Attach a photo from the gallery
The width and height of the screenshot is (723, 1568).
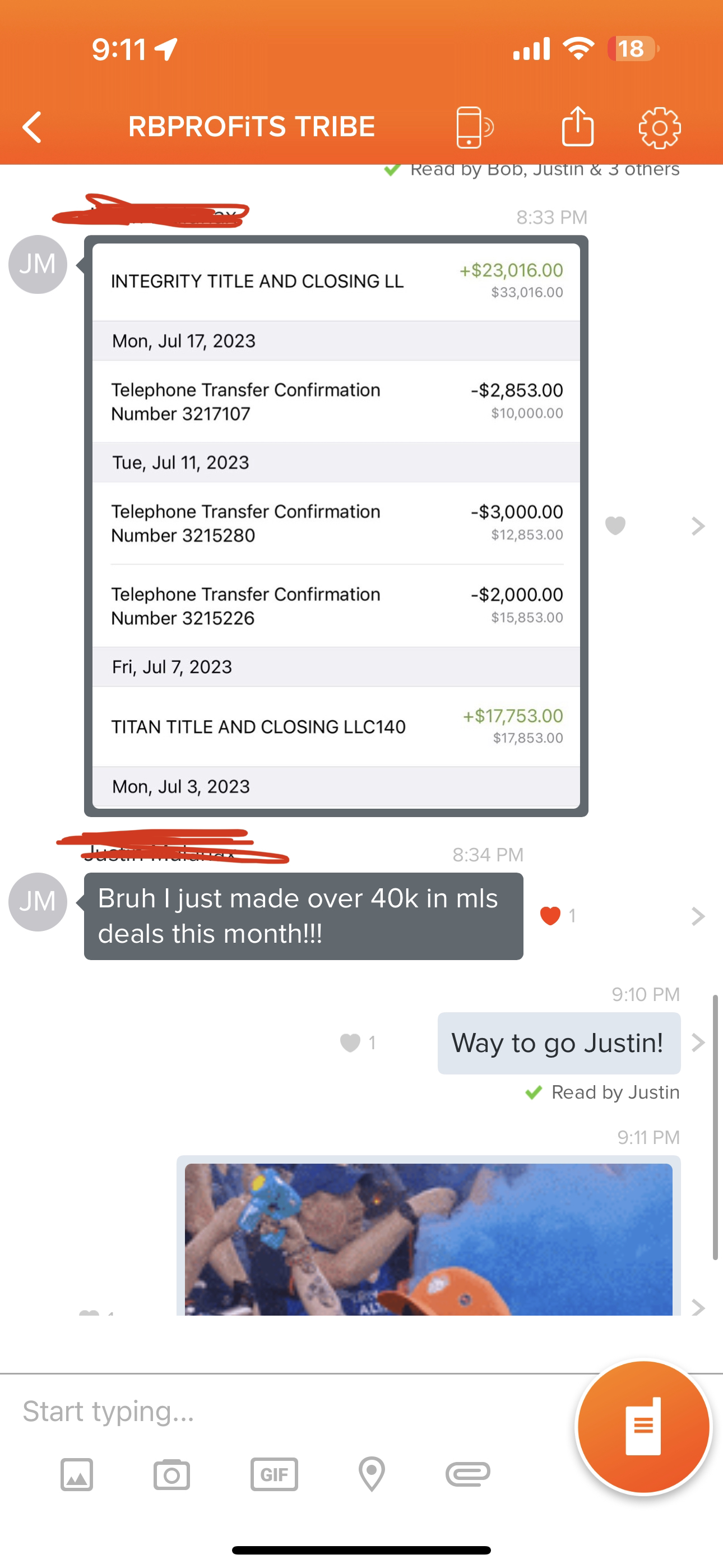pos(77,1474)
